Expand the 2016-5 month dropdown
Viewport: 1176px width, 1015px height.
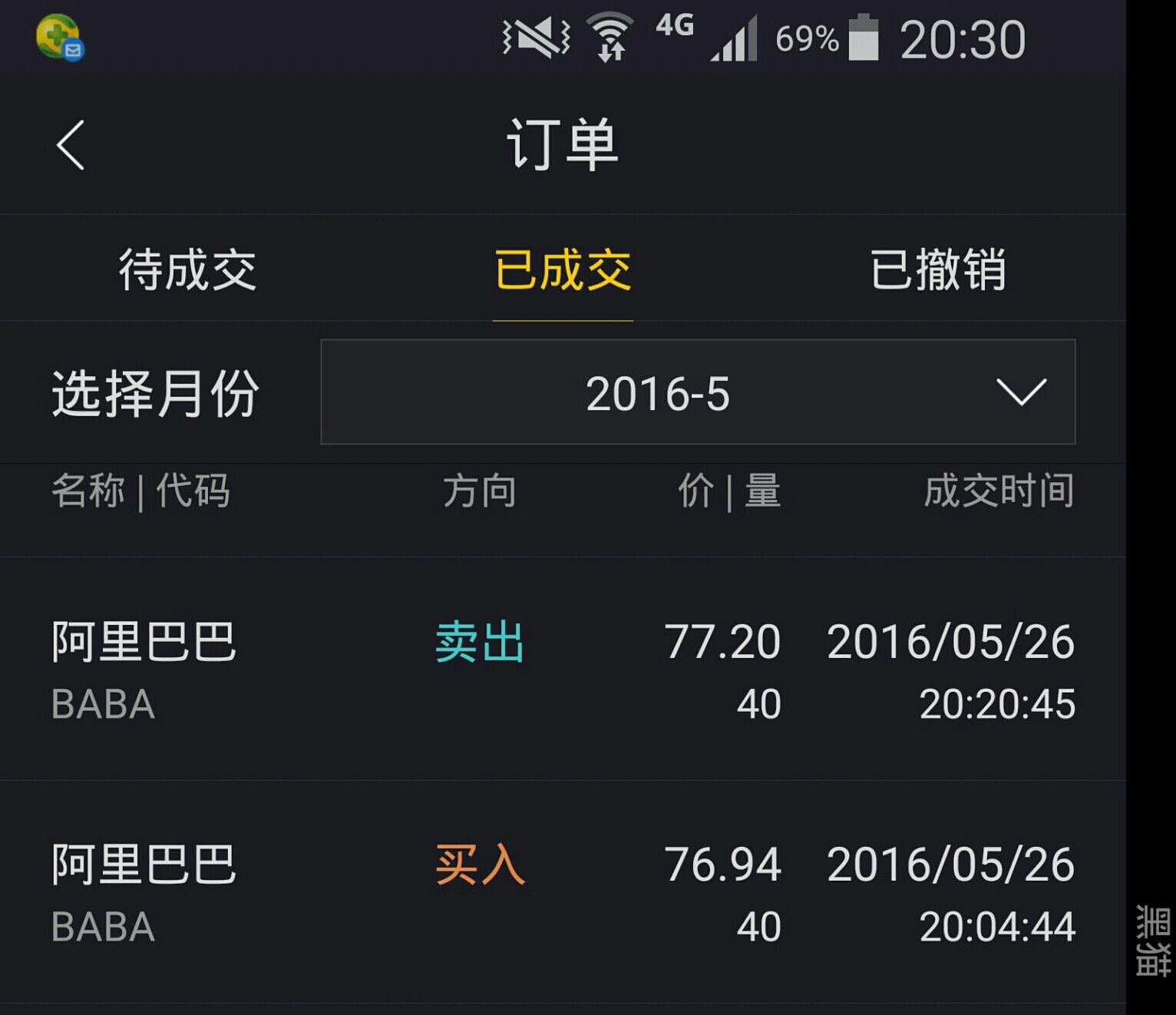point(697,392)
